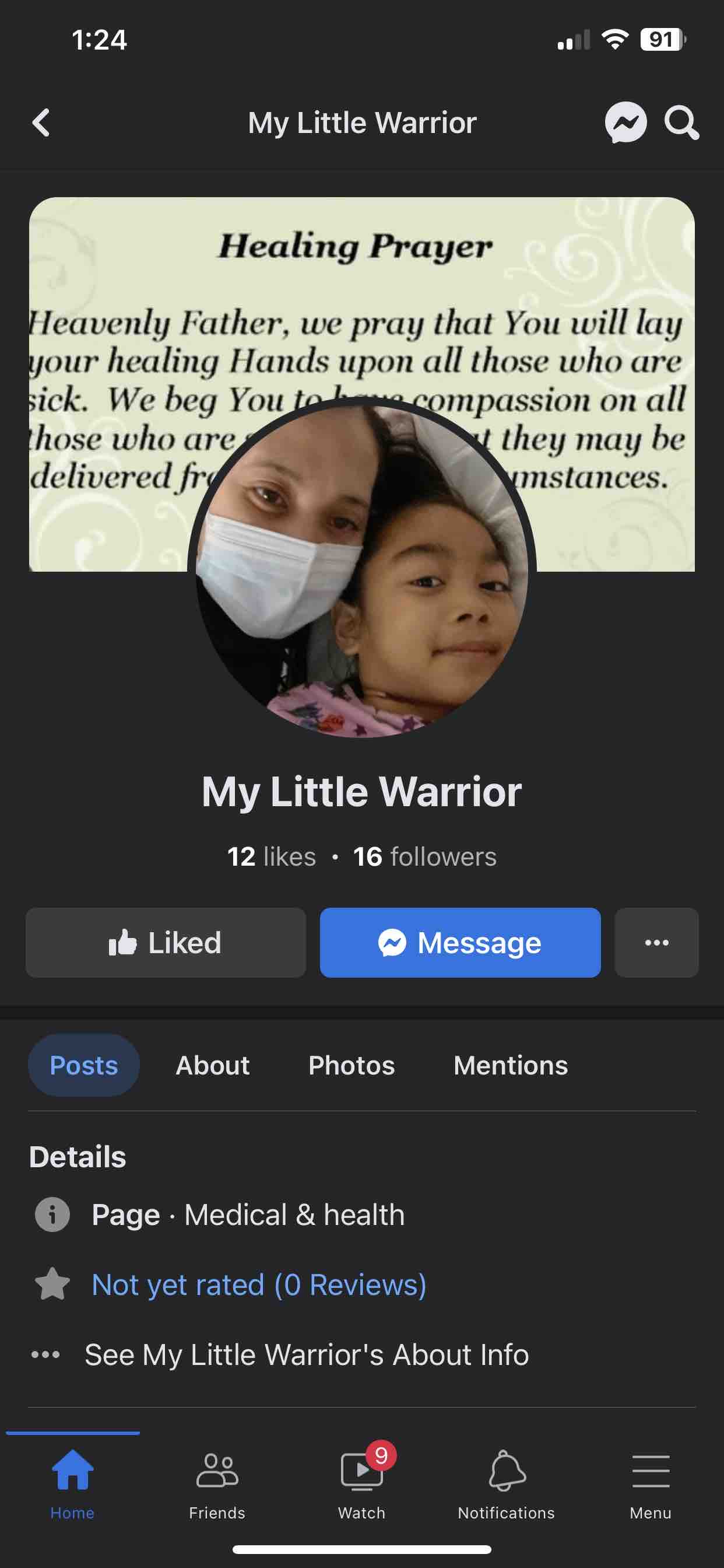This screenshot has height=1568, width=724.
Task: Switch to the Photos tab
Action: tap(351, 1065)
